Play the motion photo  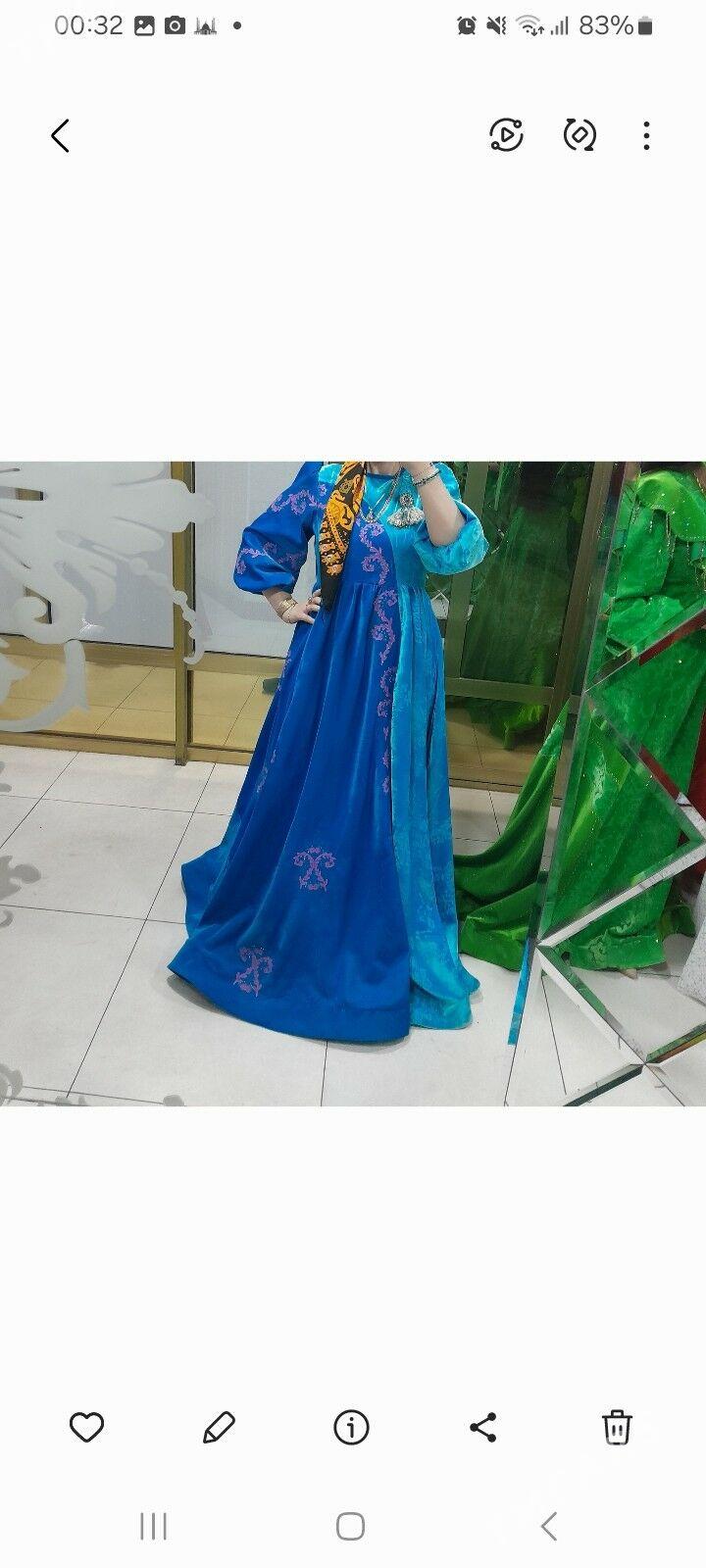click(506, 135)
